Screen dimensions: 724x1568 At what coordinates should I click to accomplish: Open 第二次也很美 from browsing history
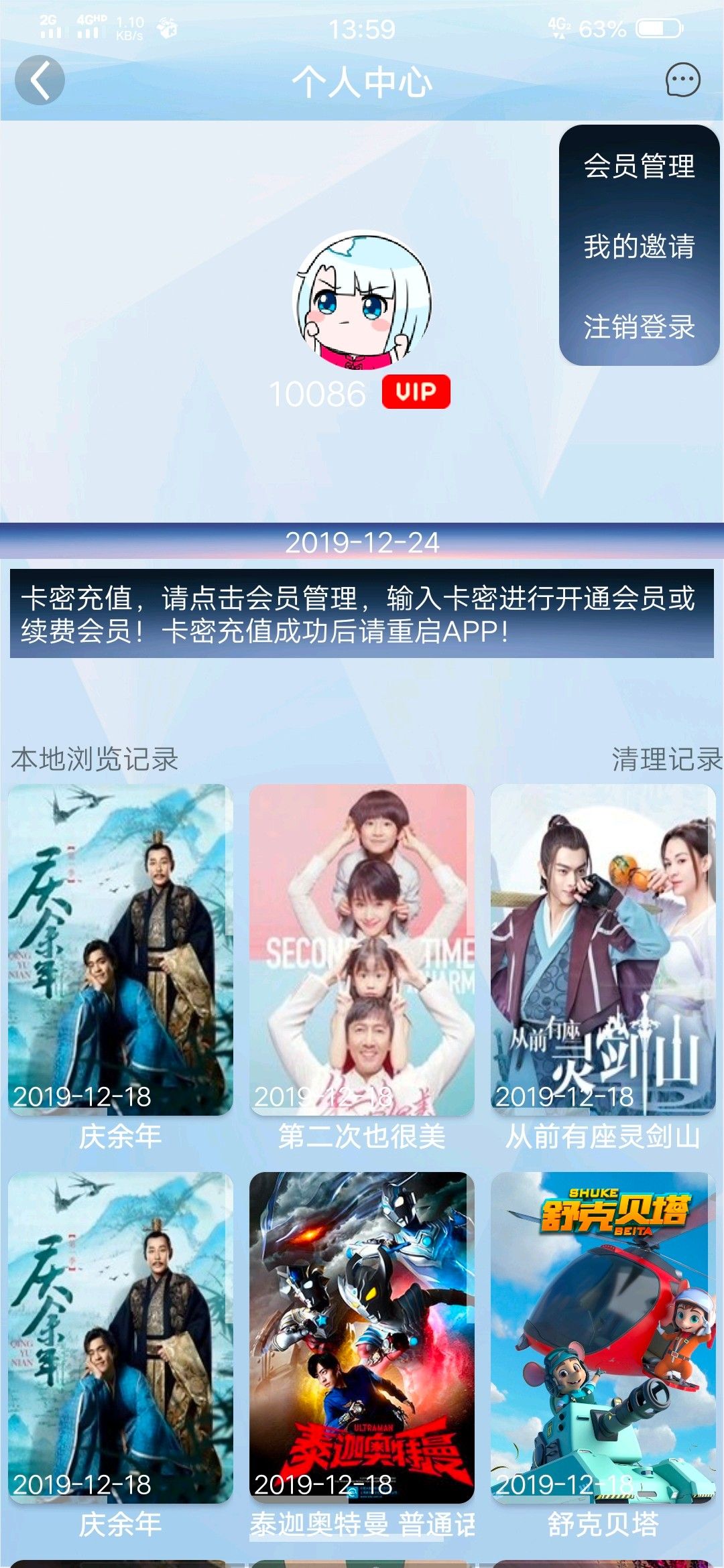click(x=362, y=950)
